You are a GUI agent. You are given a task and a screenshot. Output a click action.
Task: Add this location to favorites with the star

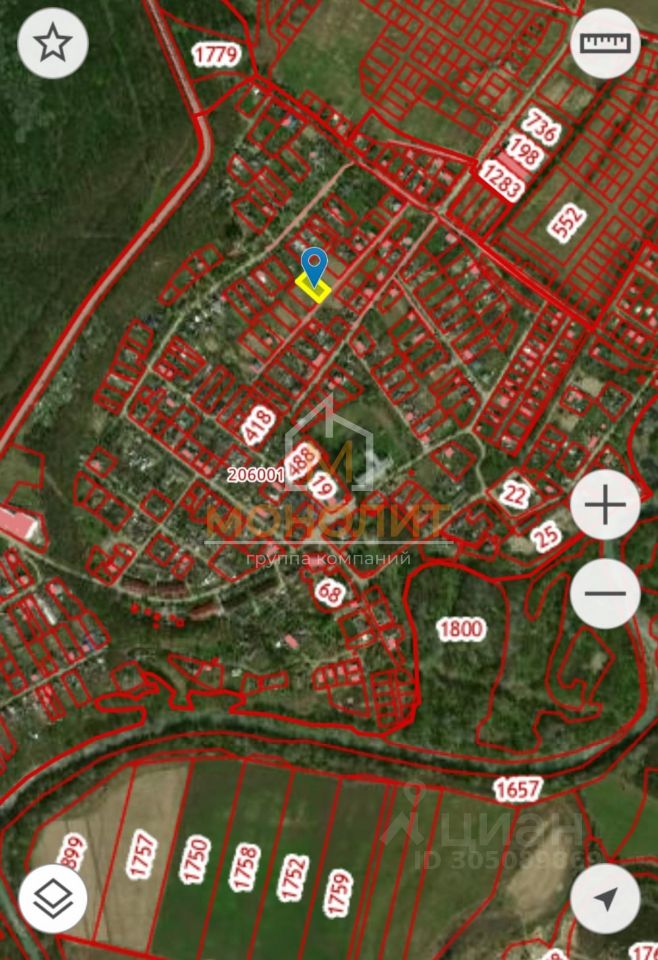[53, 43]
